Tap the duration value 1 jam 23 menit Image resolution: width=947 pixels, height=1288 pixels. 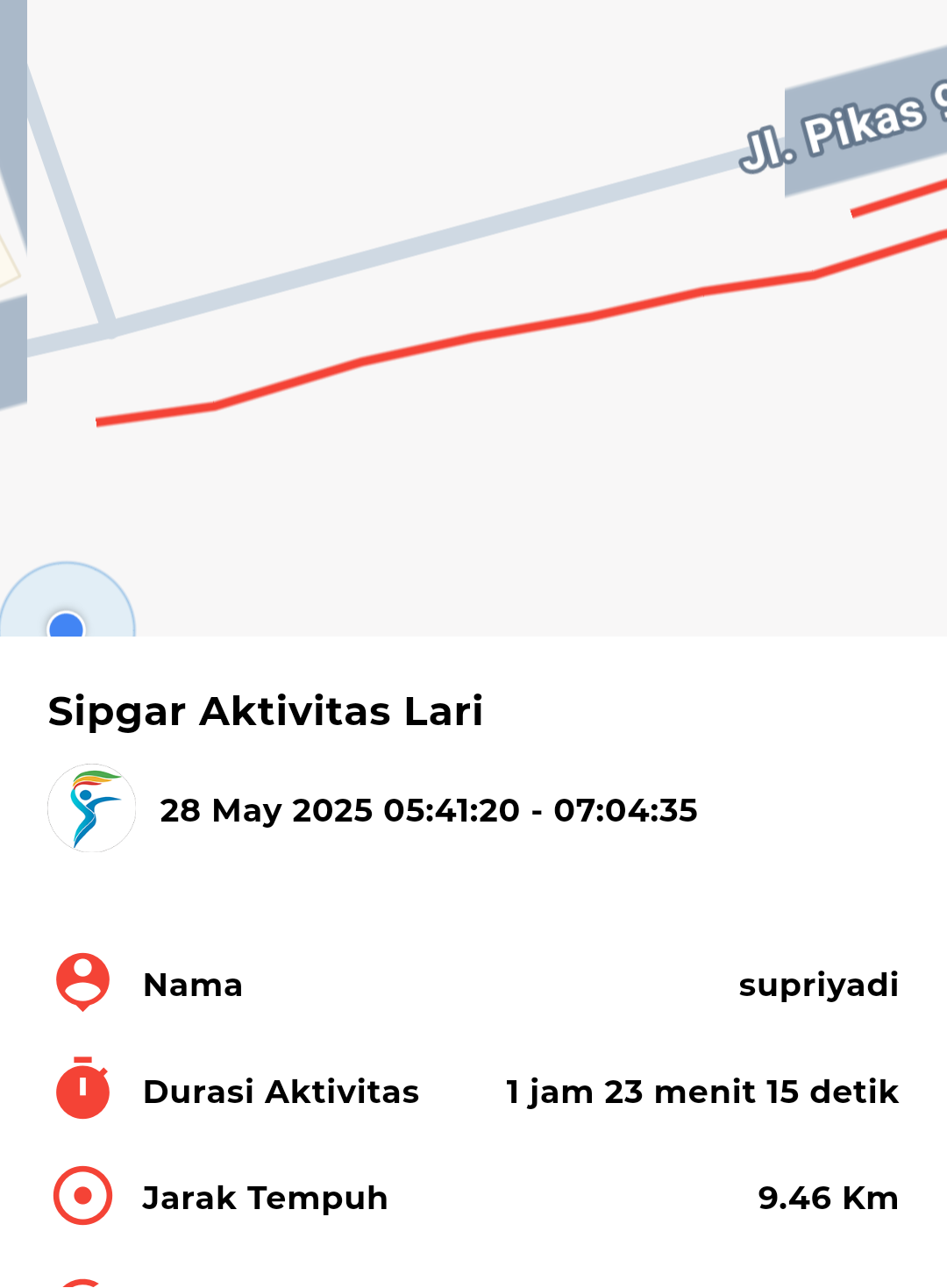701,1092
